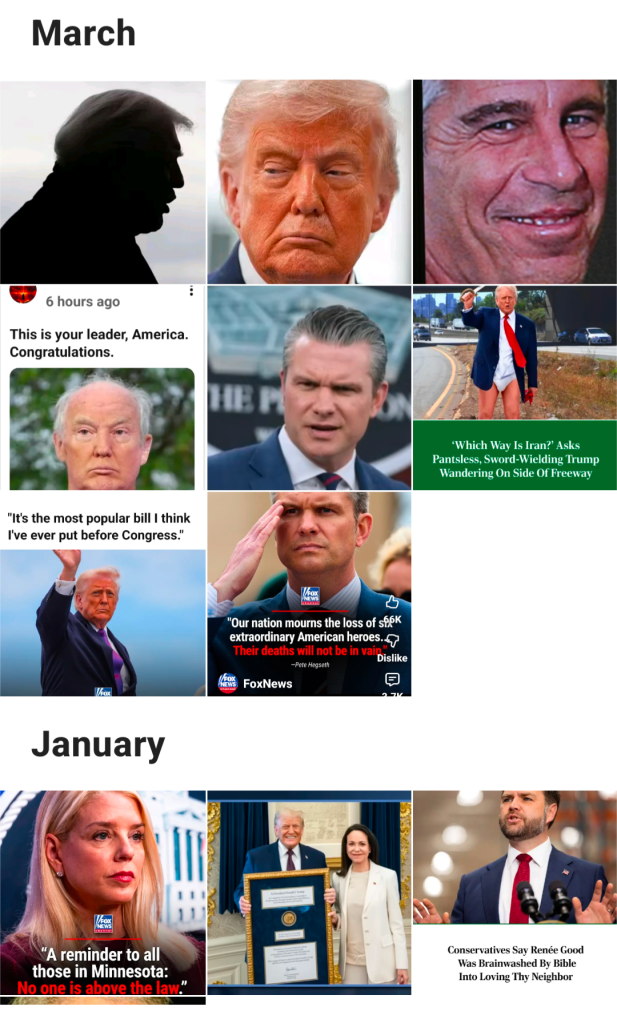Open the dark silhouette profile photo in March

(102, 181)
